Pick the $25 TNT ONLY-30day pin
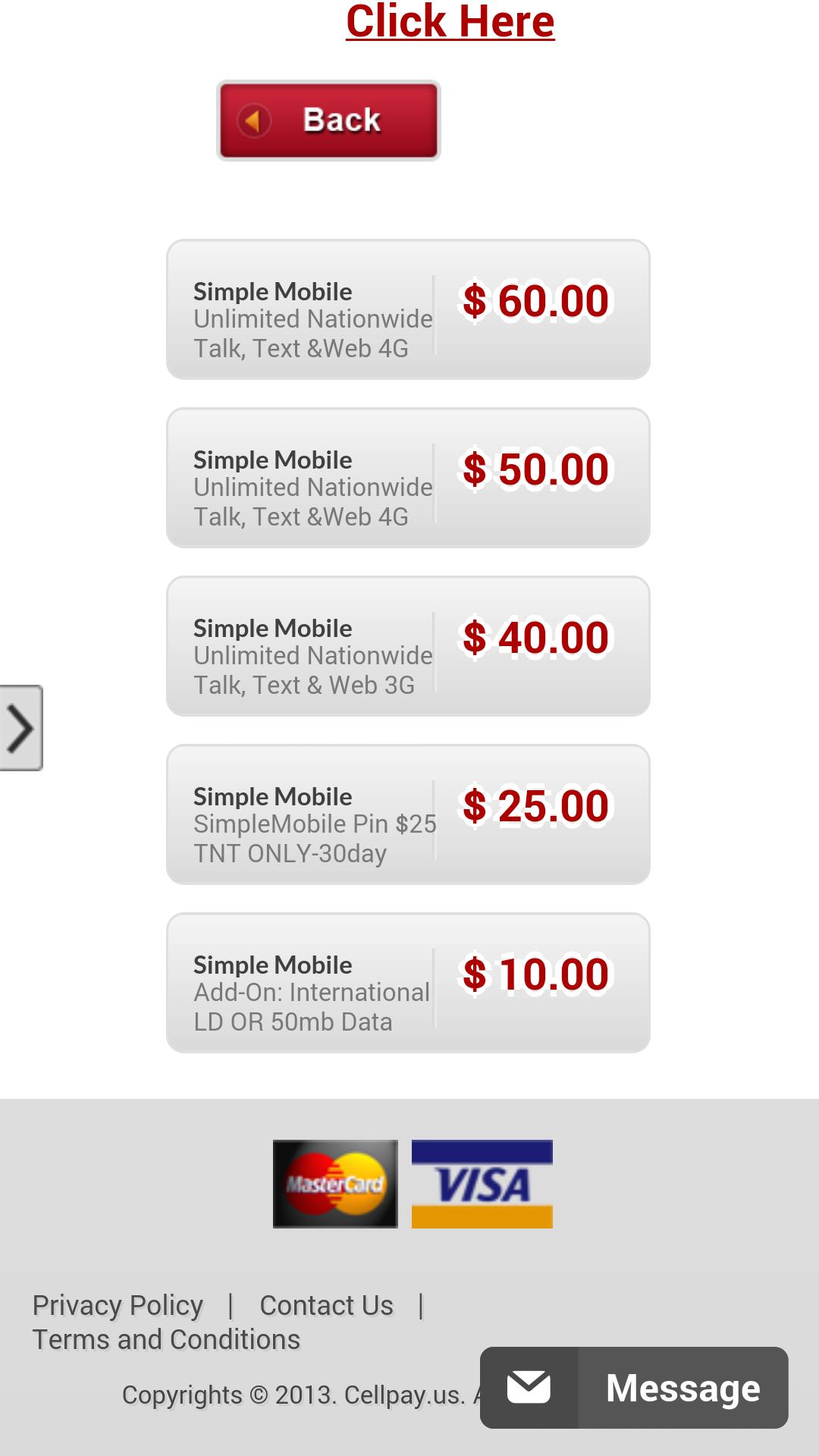819x1456 pixels. tap(409, 813)
